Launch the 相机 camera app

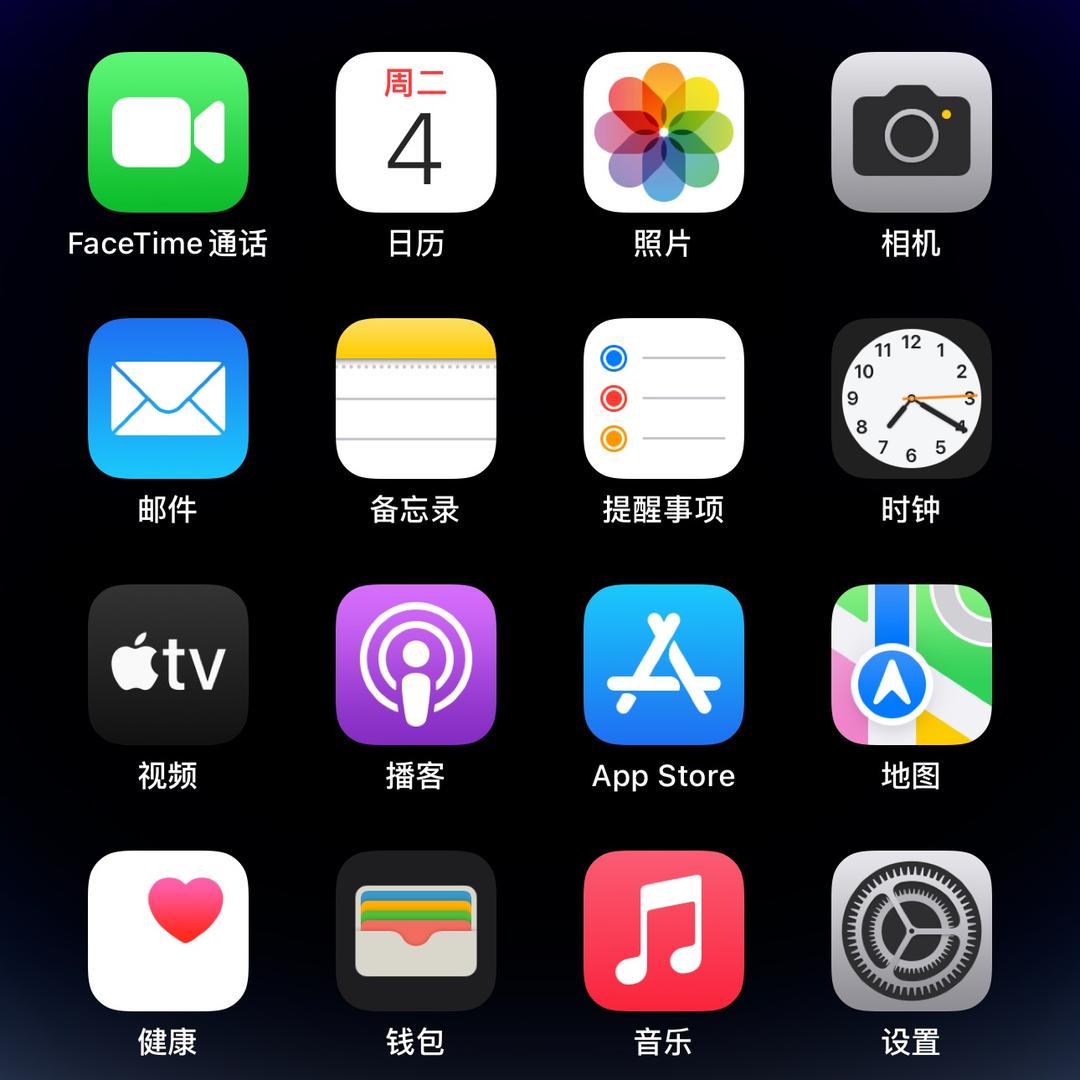pos(911,132)
